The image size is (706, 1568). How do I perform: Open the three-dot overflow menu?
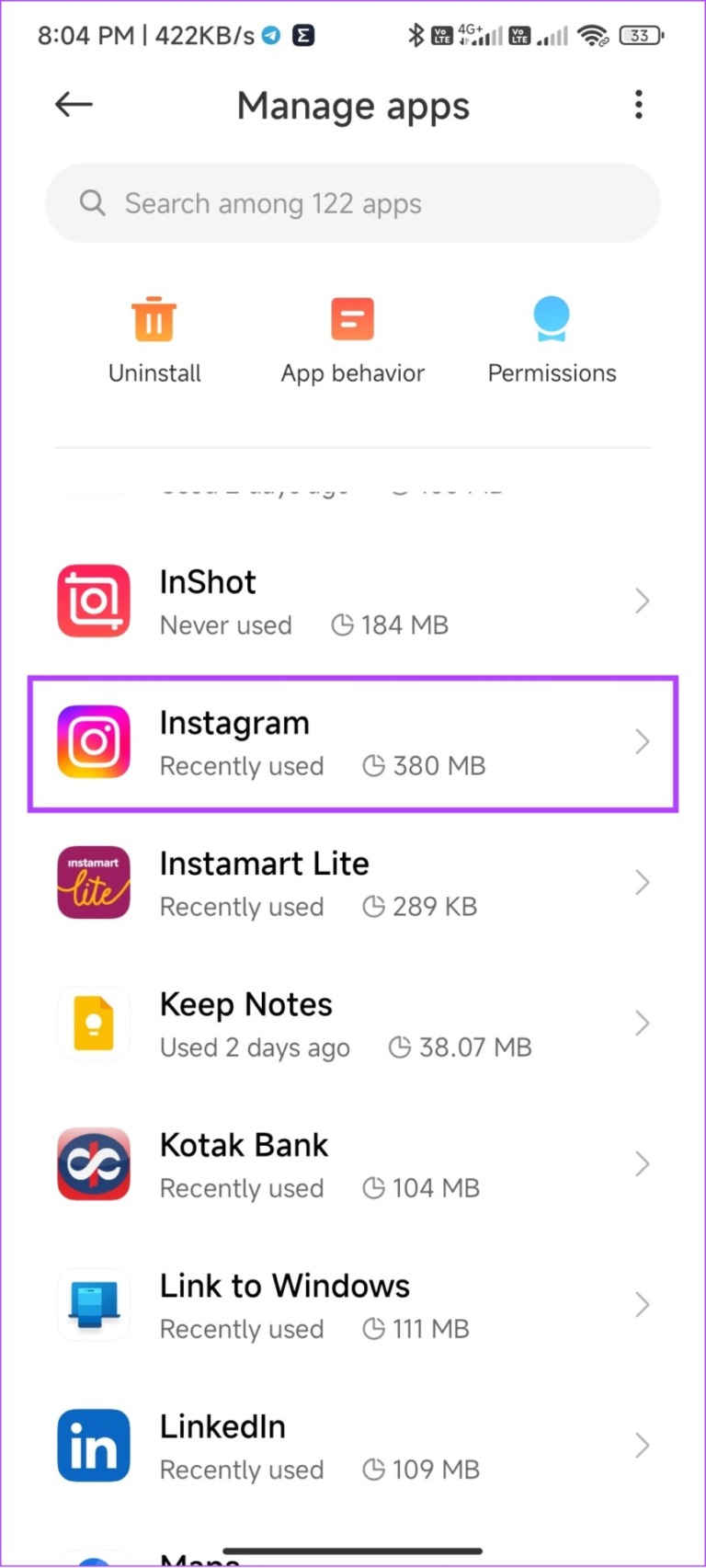tap(638, 105)
